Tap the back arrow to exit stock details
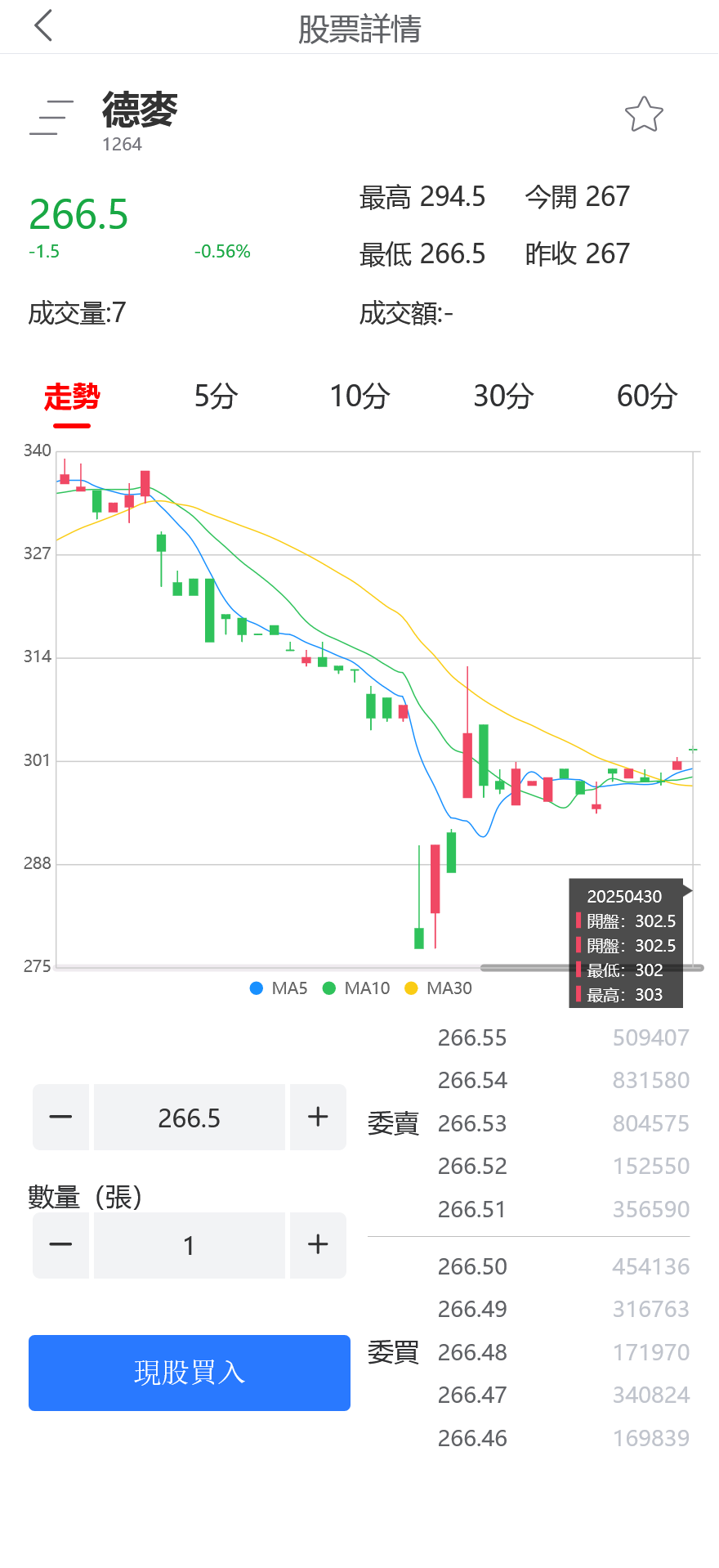The width and height of the screenshot is (719, 1568). coord(42,27)
